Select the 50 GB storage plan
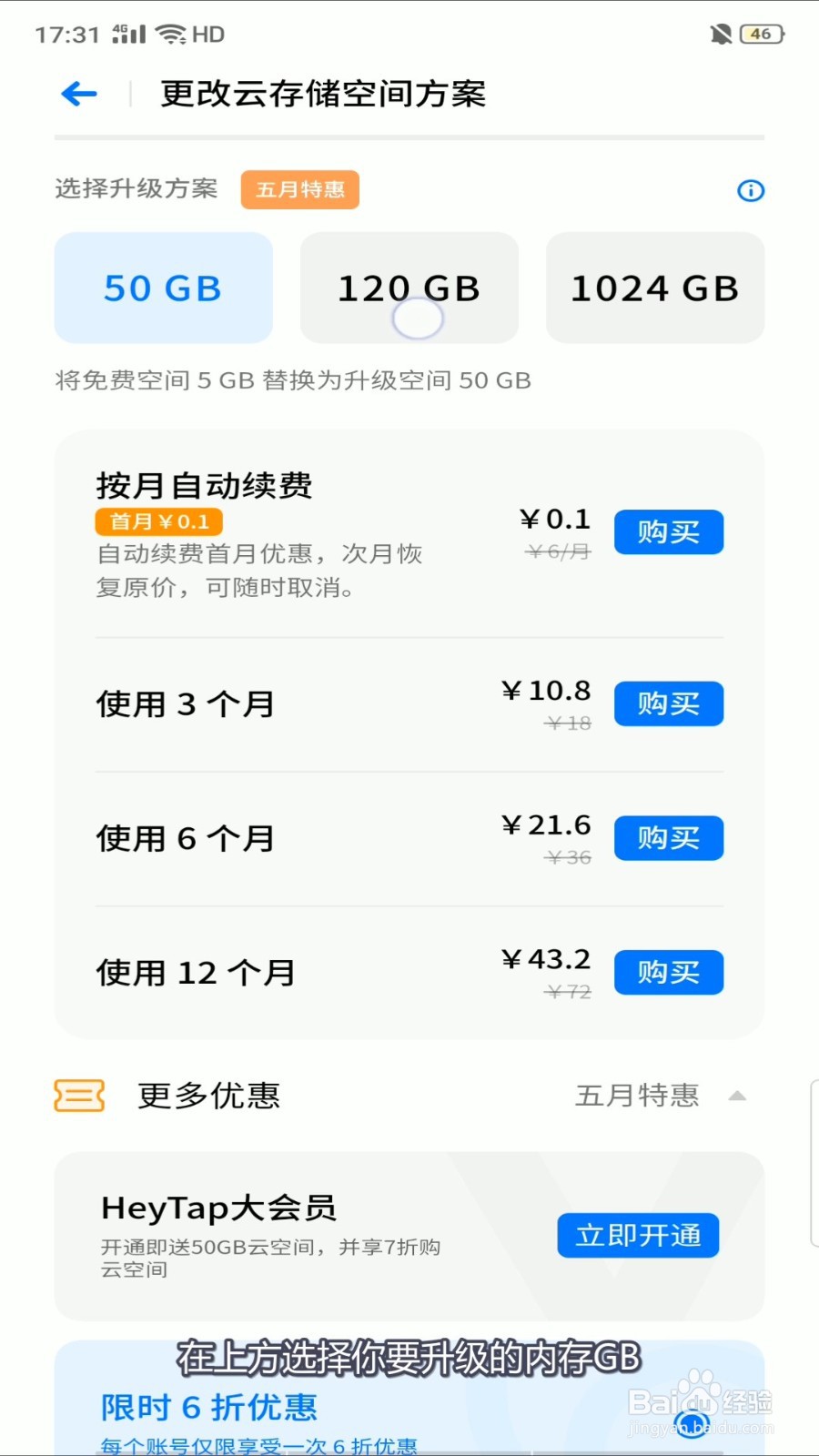 164,288
